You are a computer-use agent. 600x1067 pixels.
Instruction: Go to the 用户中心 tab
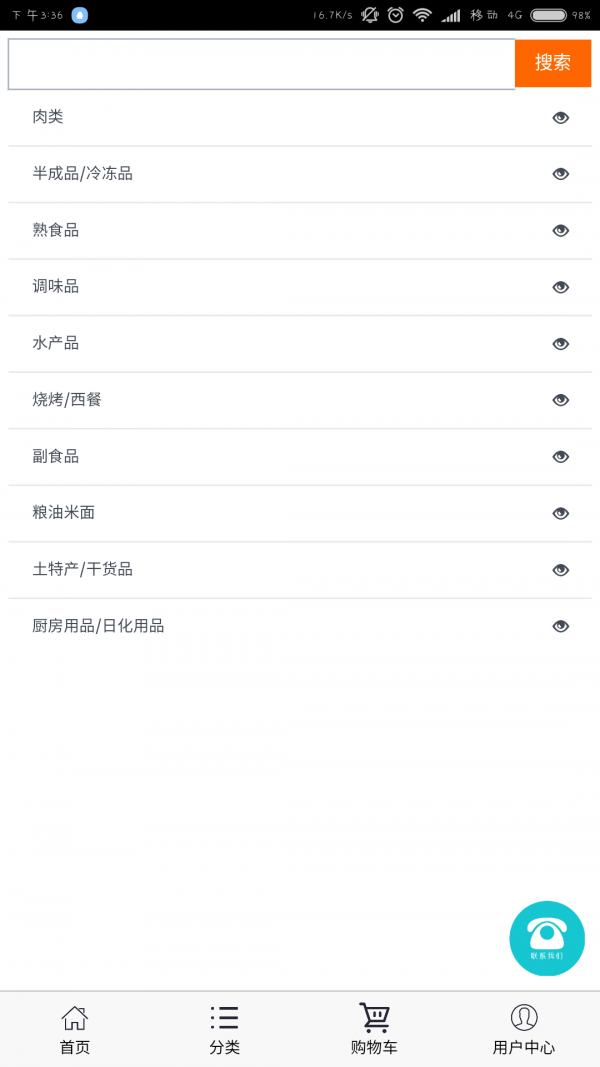(x=524, y=1030)
